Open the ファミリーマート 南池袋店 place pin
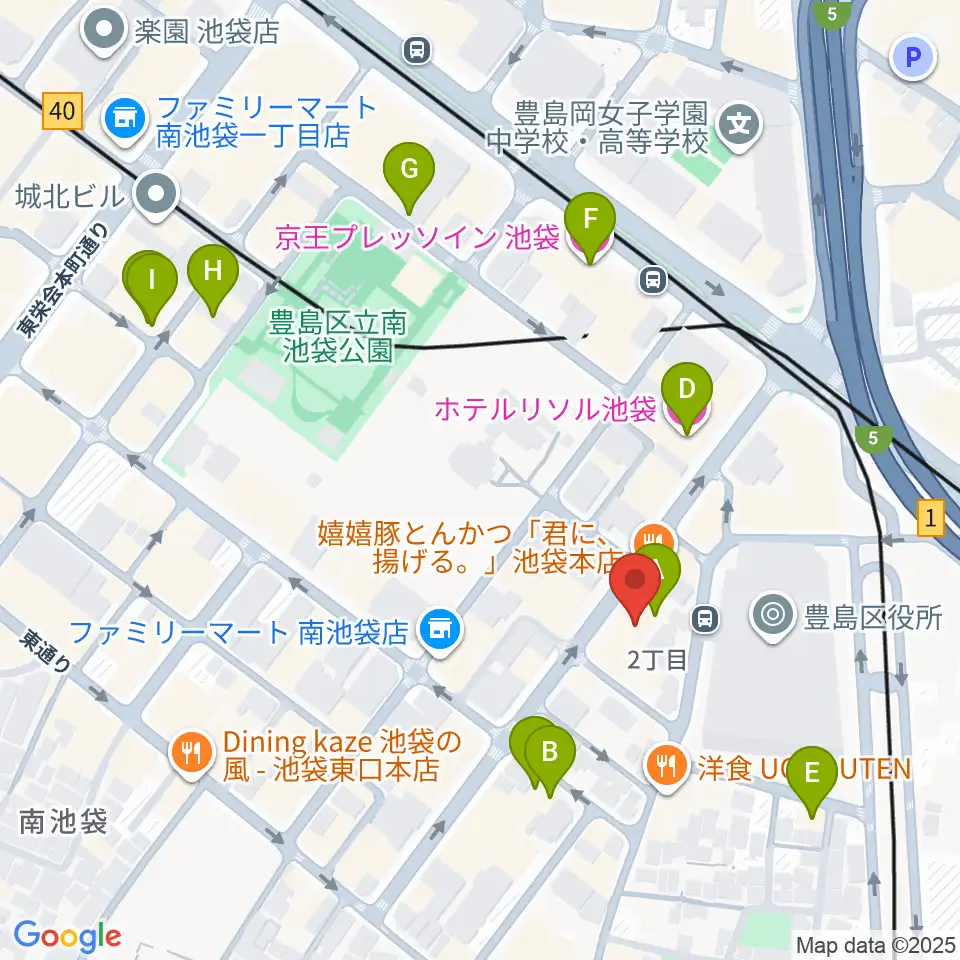The width and height of the screenshot is (960, 960). pos(440,631)
